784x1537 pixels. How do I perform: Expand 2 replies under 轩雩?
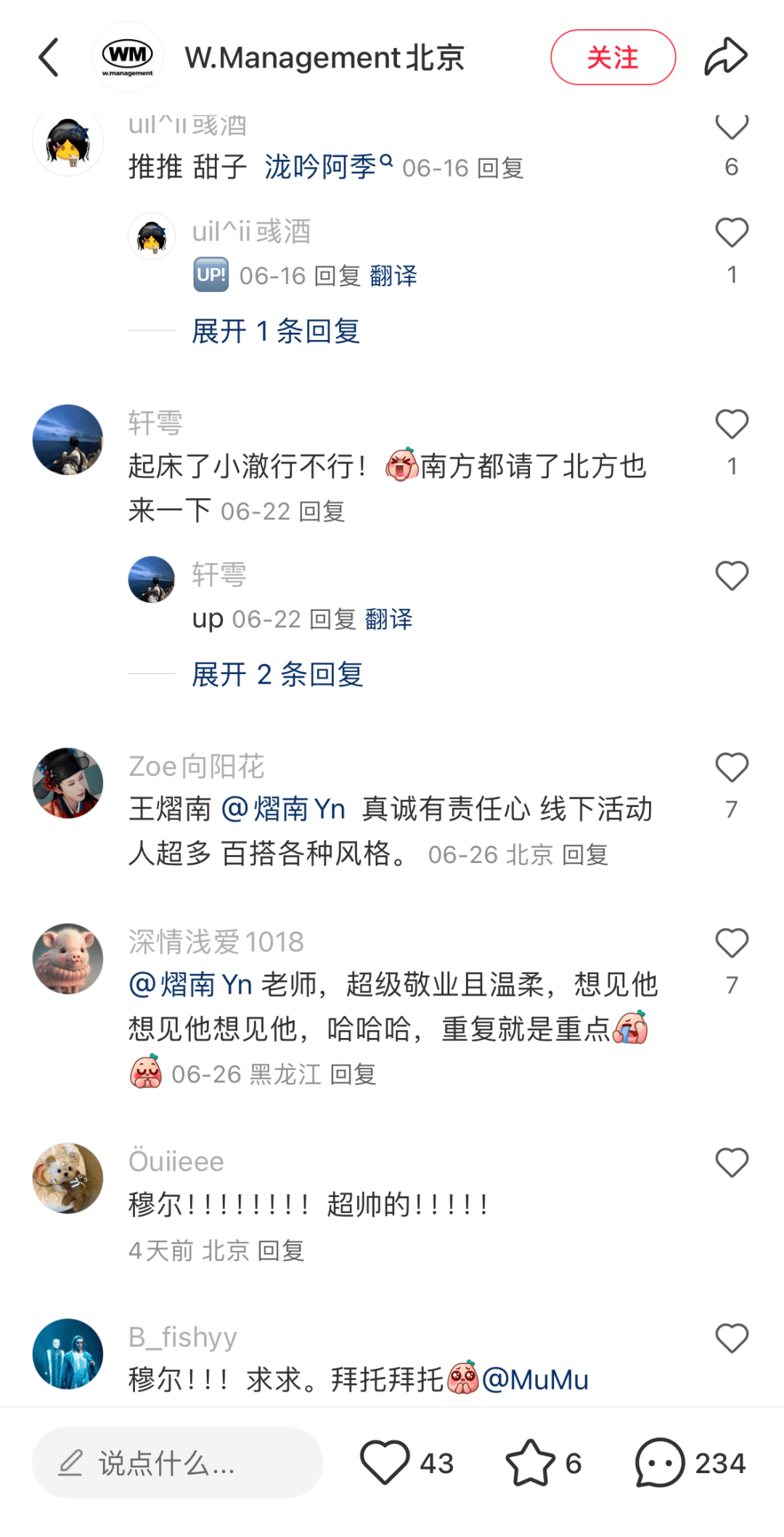click(277, 675)
